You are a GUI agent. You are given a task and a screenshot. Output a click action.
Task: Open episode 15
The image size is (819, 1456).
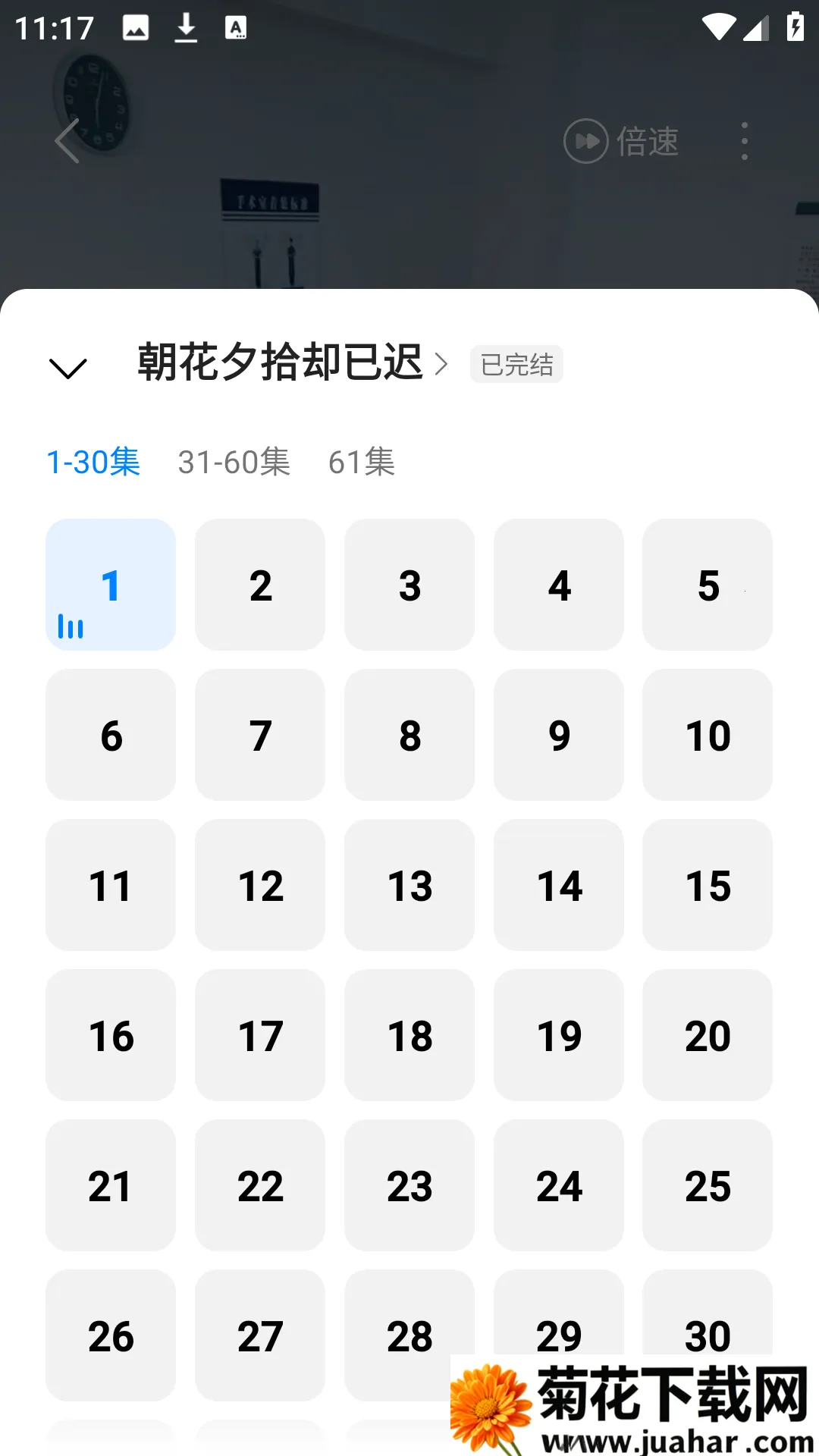pyautogui.click(x=707, y=885)
